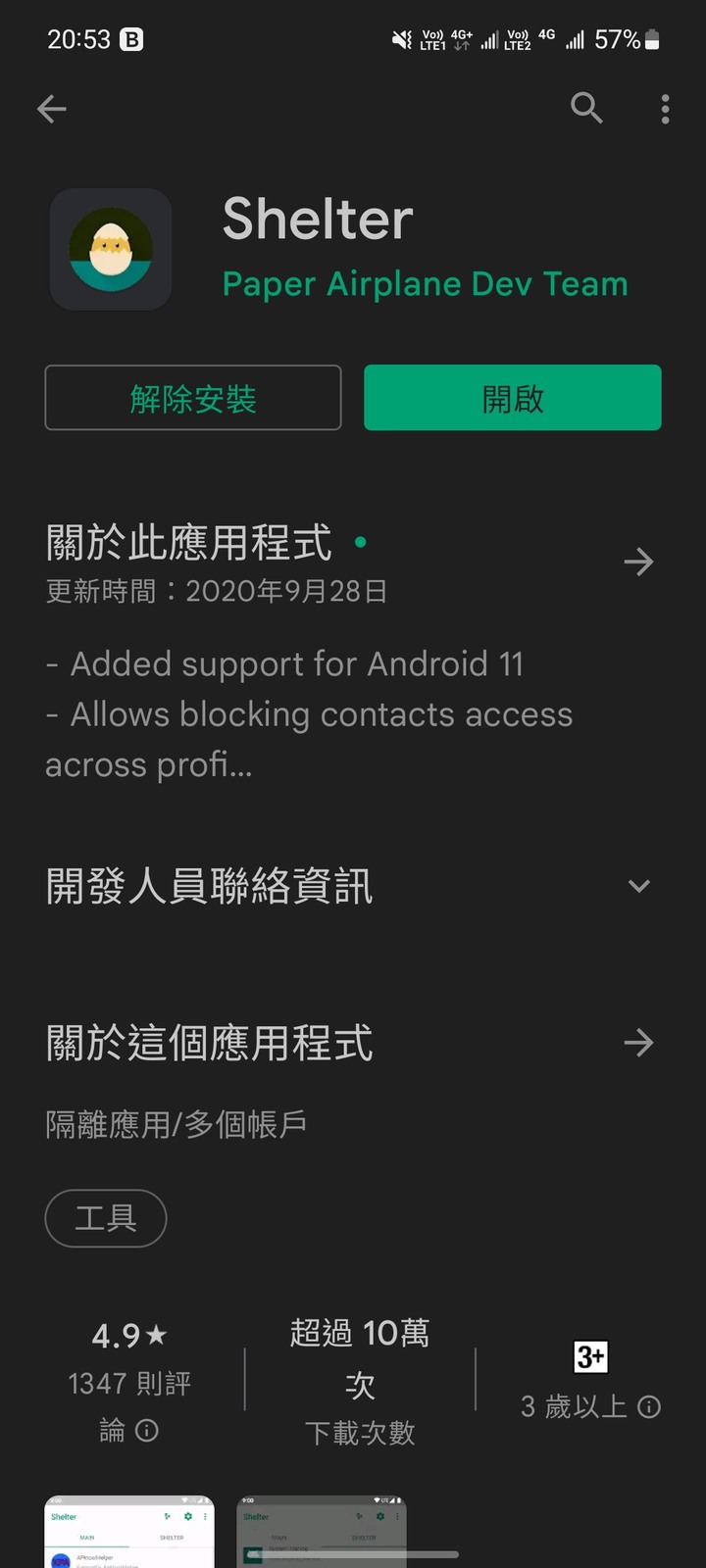Open the 關於此應用程式 changelog arrow
Viewport: 706px width, 1568px height.
click(638, 562)
